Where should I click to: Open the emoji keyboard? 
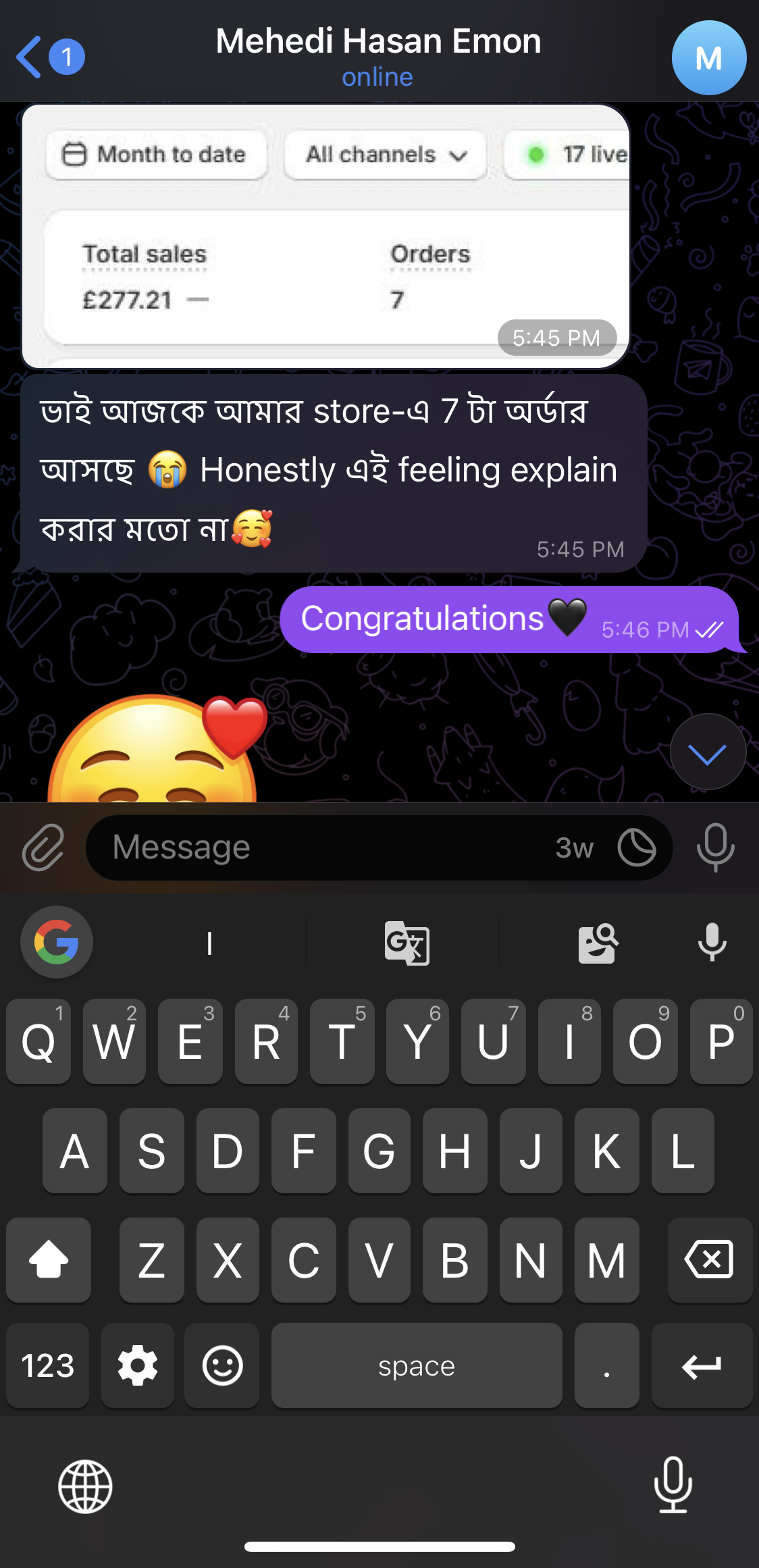[x=222, y=1365]
